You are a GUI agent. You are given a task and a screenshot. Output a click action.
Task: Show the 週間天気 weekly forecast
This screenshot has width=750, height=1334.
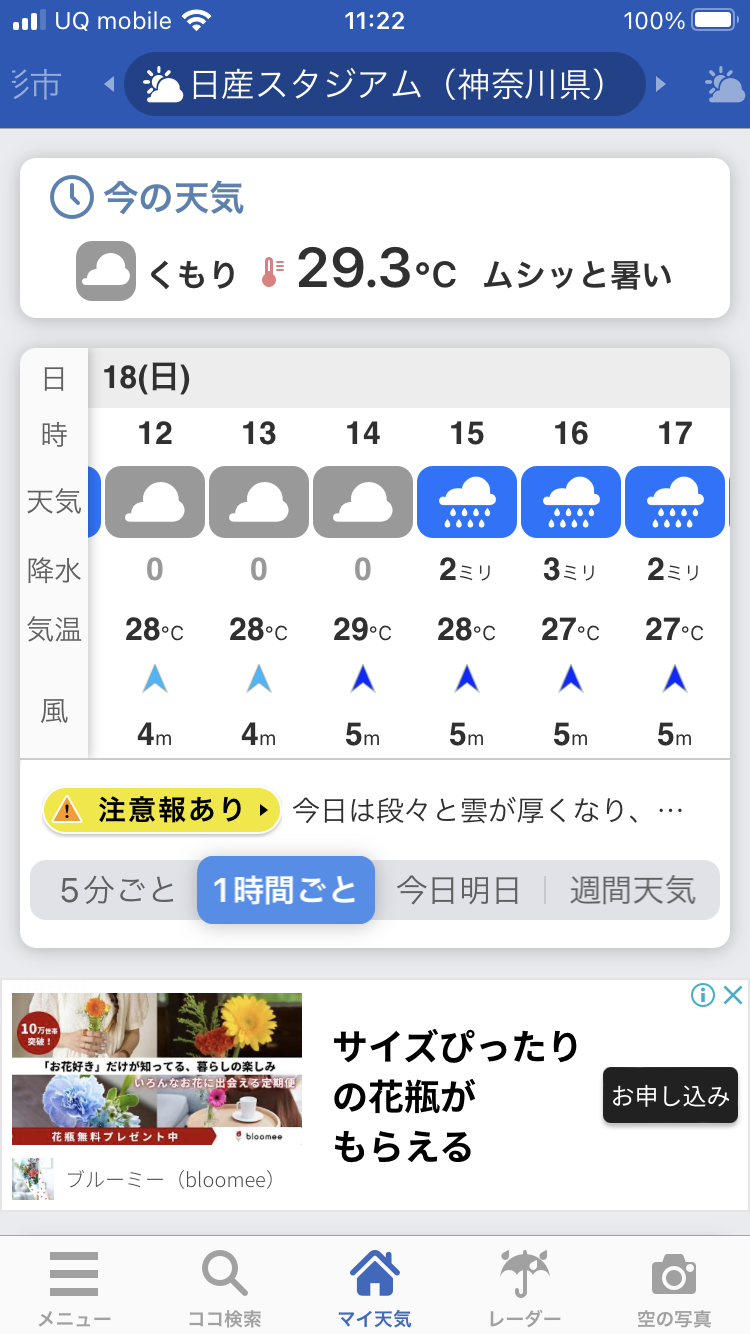tap(632, 890)
